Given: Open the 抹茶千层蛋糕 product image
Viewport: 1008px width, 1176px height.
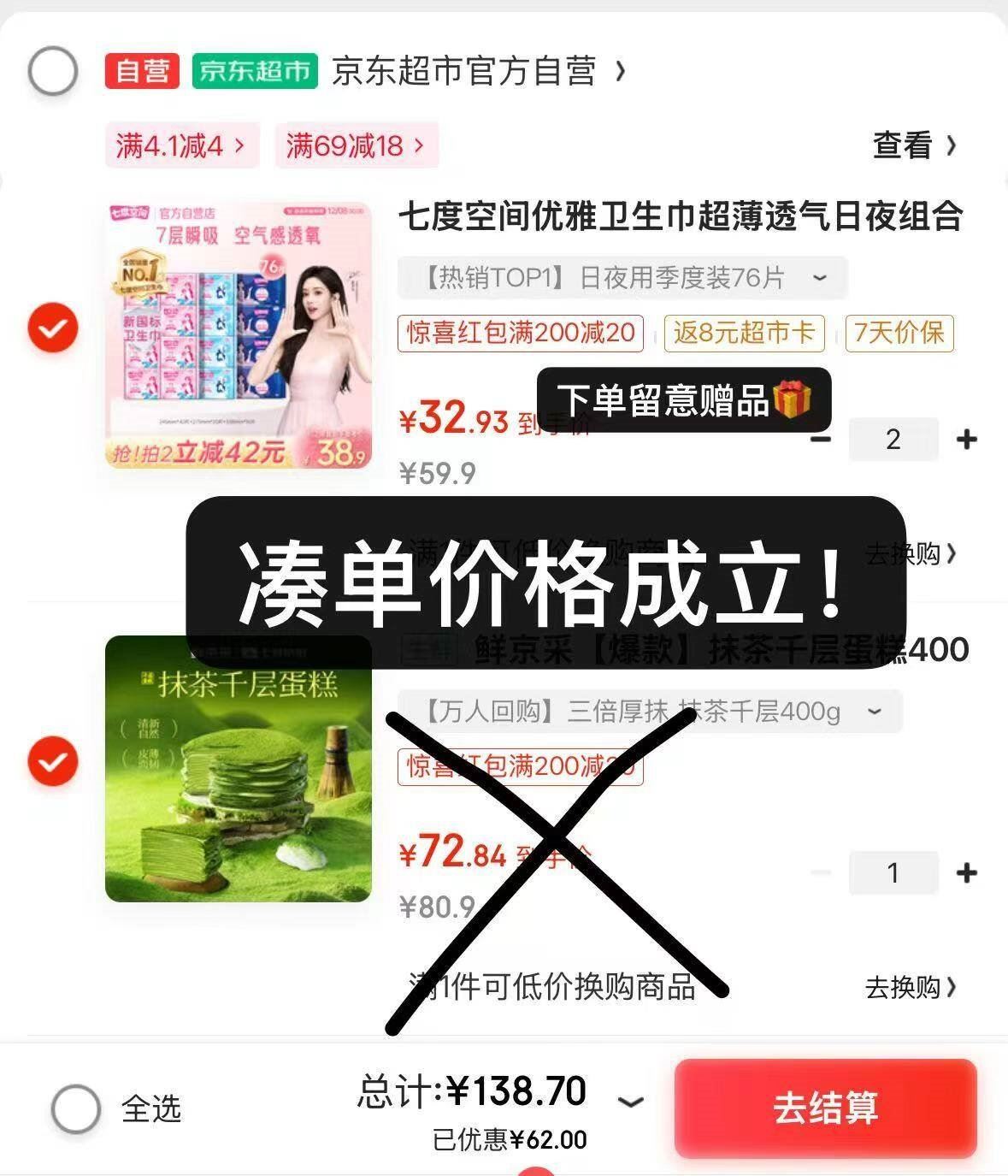Looking at the screenshot, I should click(x=239, y=768).
